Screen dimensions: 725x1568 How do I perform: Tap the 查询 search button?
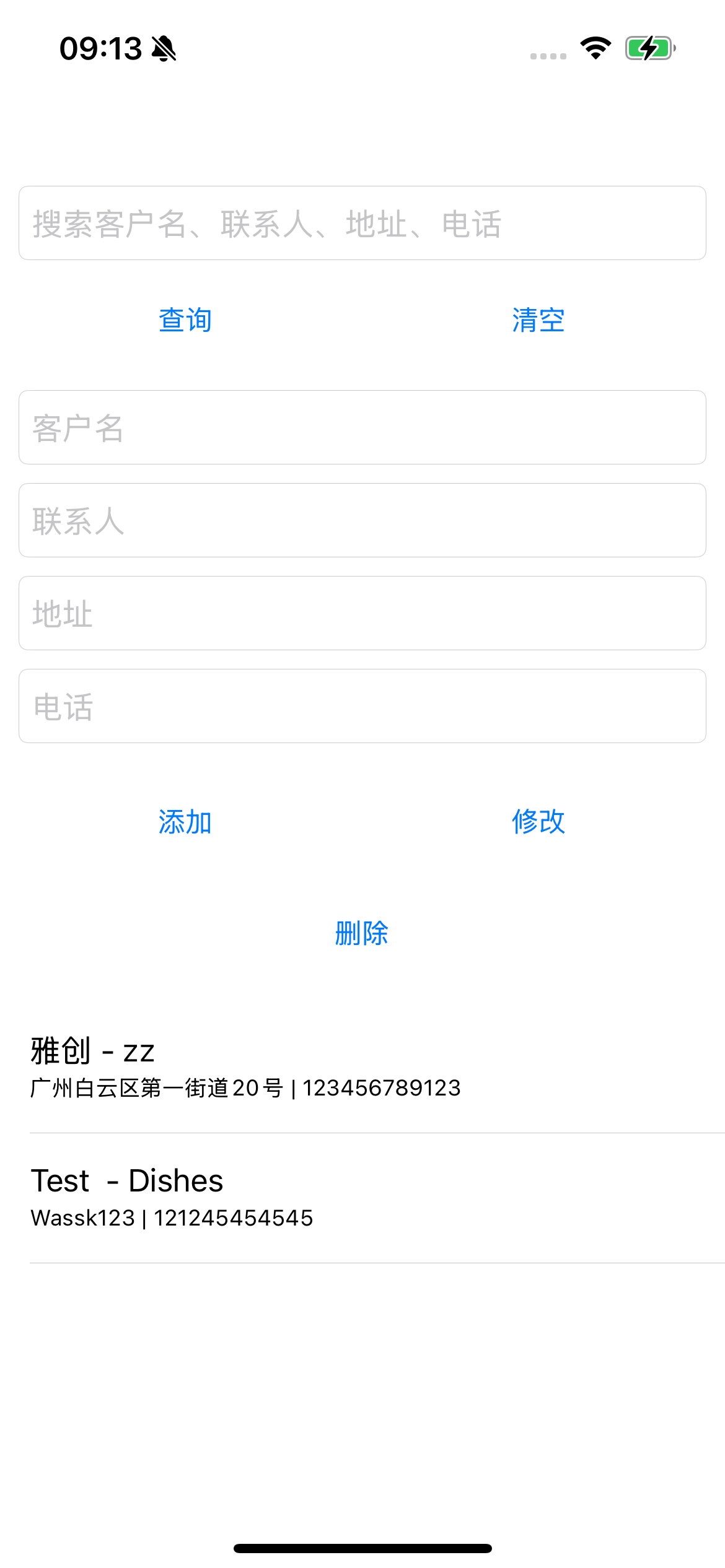coord(185,320)
